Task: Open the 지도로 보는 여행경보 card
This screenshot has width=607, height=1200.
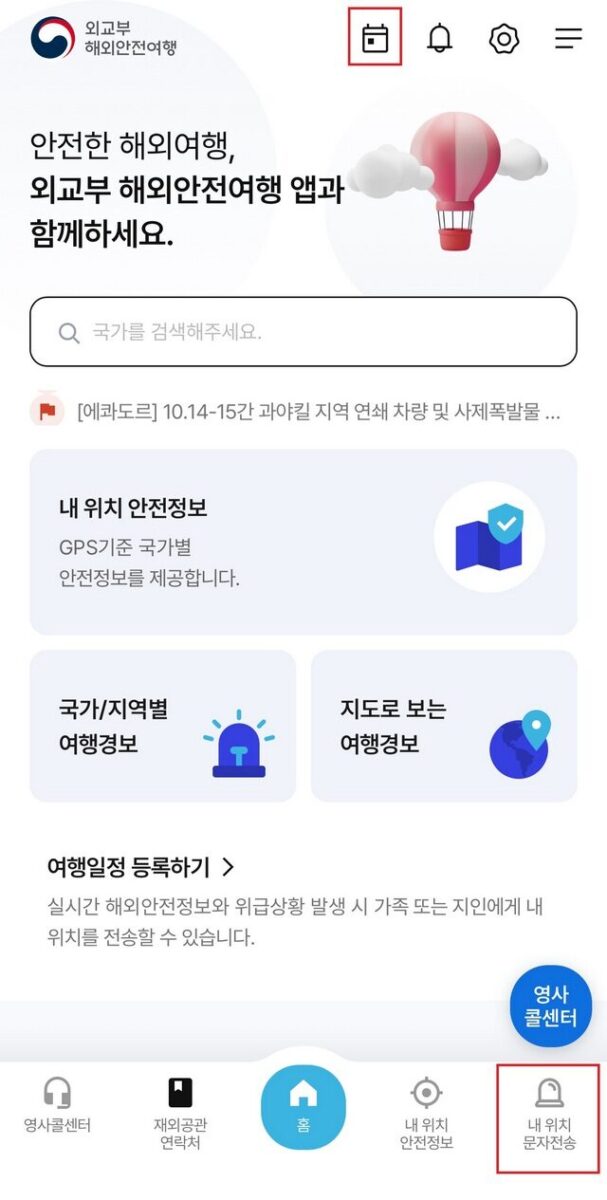Action: click(444, 726)
